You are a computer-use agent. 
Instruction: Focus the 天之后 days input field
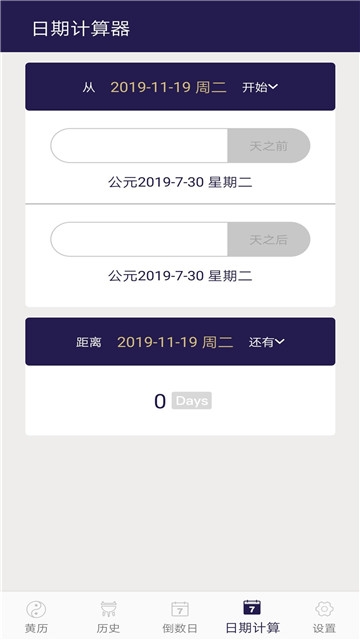pos(139,240)
